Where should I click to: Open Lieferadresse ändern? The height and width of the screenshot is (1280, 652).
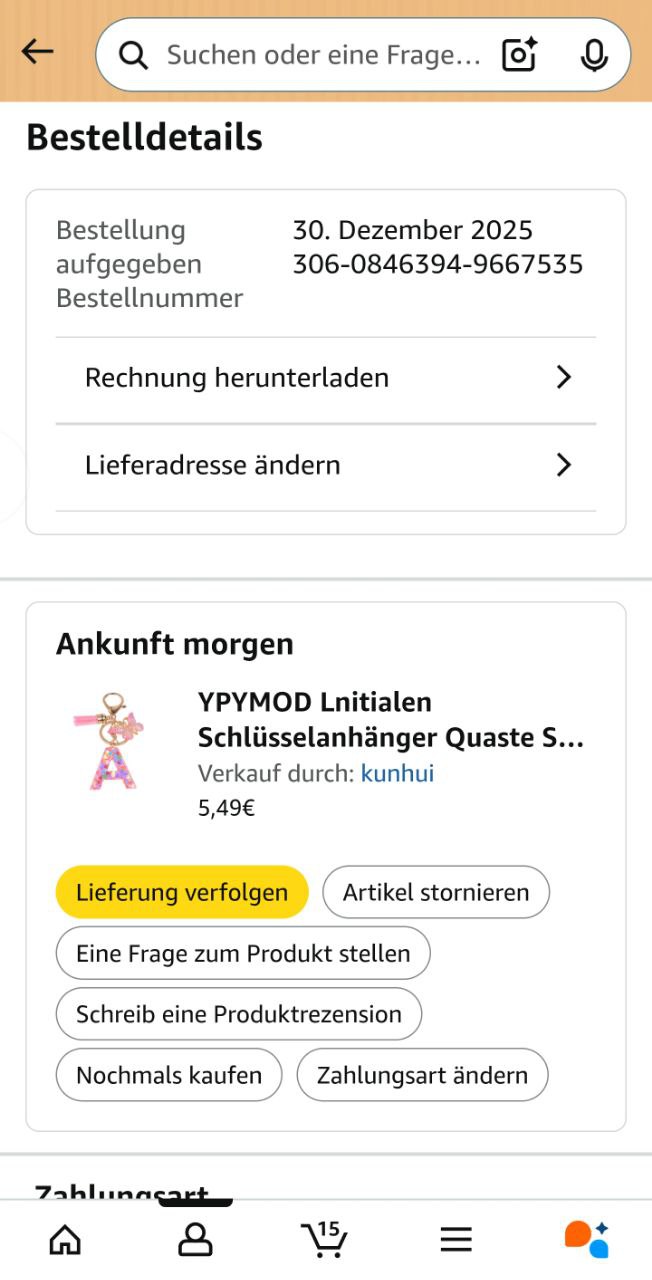tap(326, 465)
